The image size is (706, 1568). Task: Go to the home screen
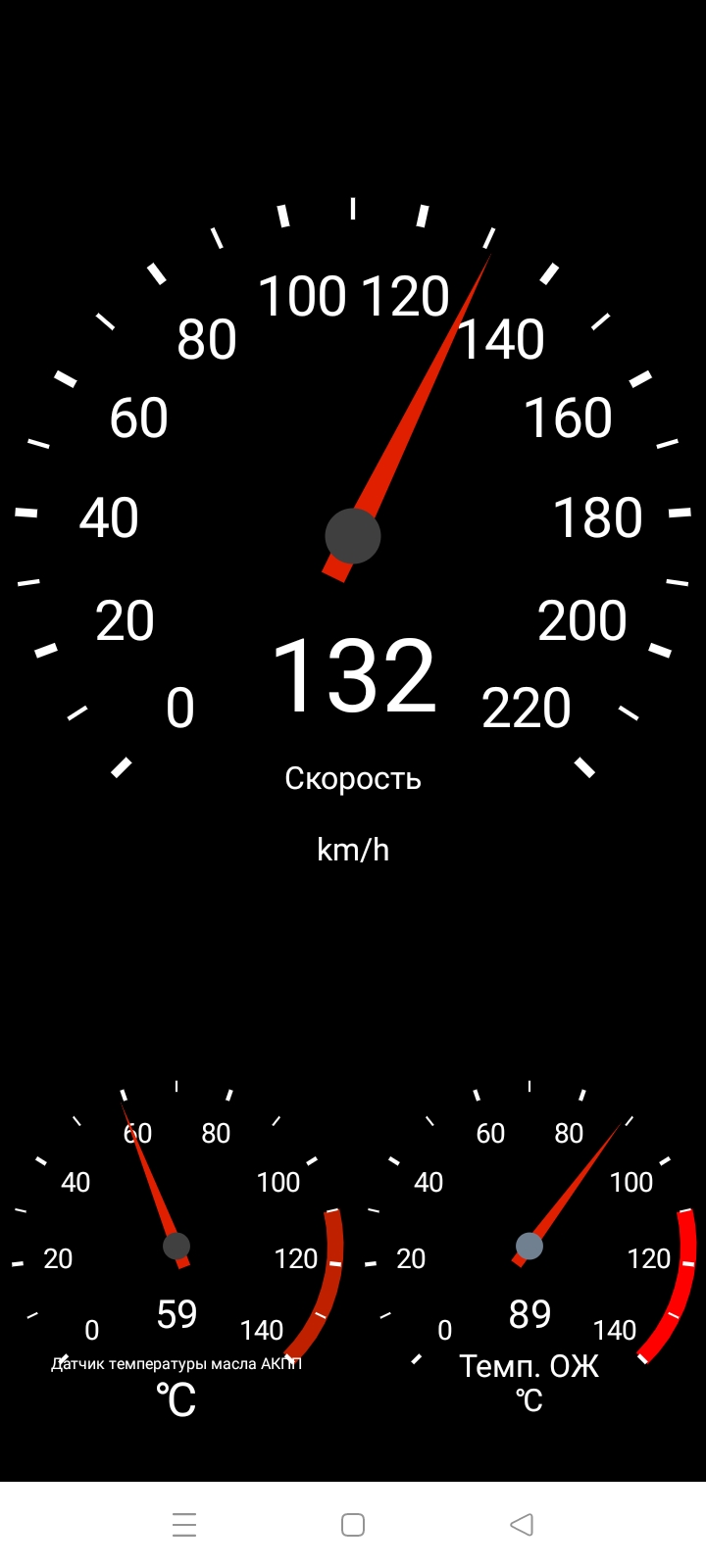click(353, 1525)
